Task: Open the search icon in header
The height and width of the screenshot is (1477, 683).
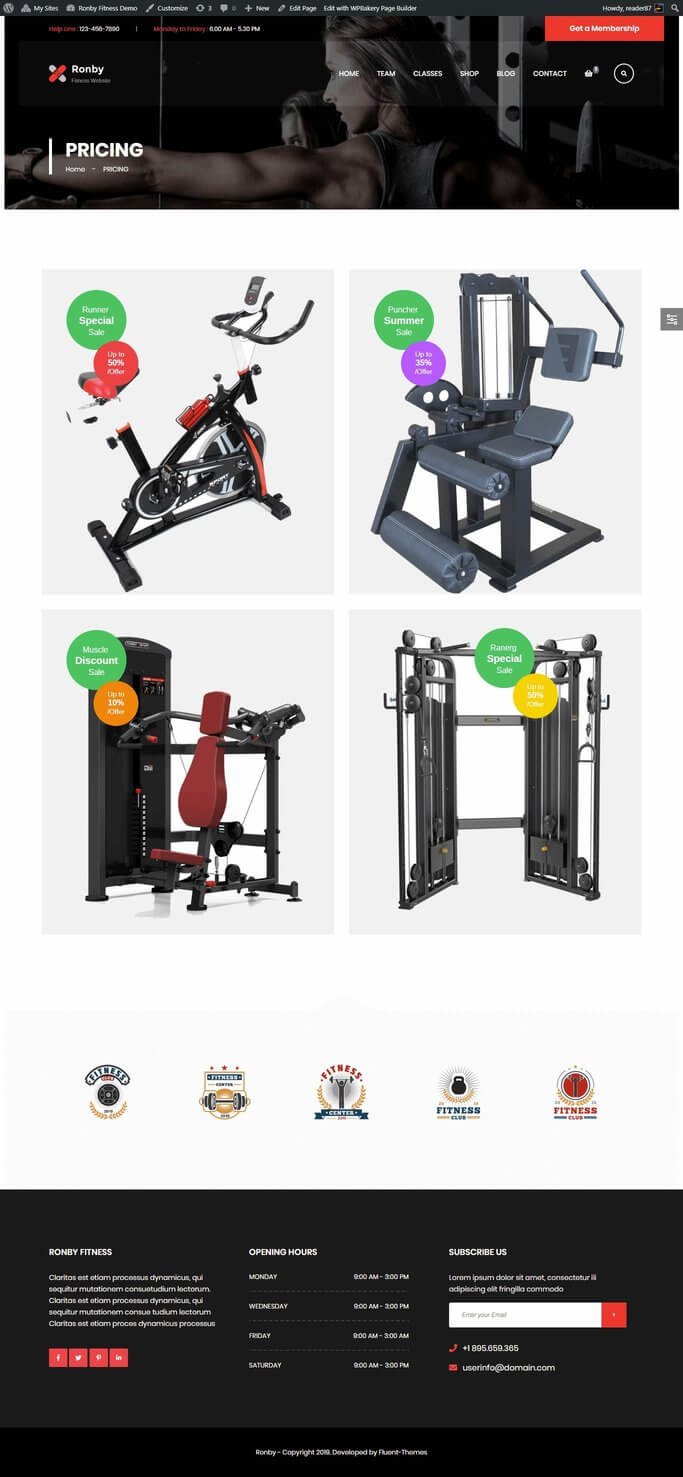Action: 624,73
